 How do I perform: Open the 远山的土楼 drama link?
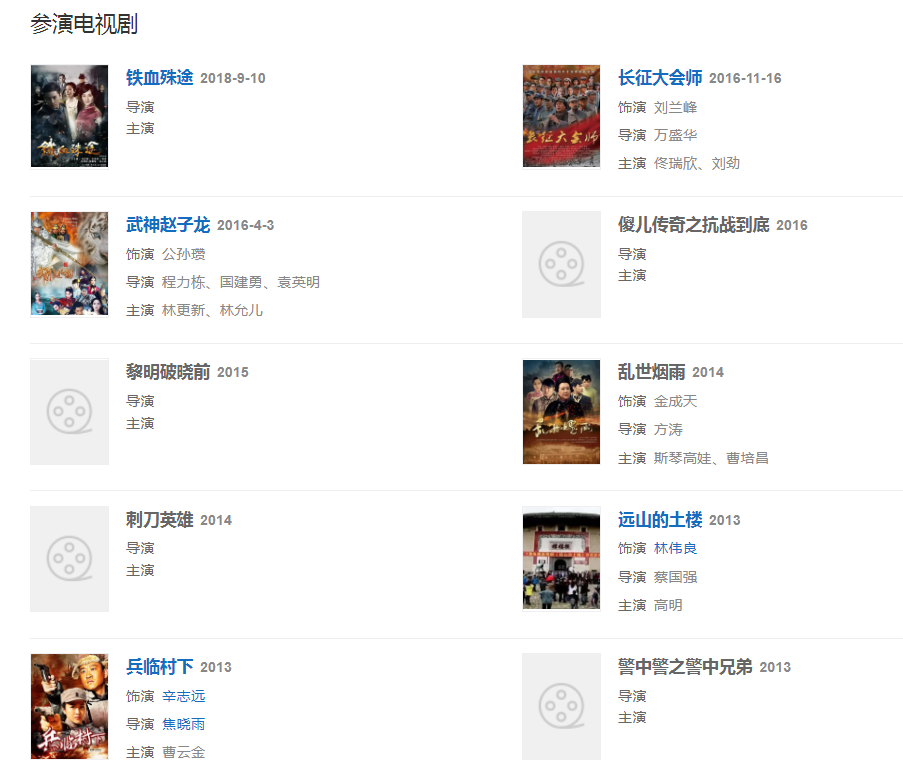click(660, 520)
